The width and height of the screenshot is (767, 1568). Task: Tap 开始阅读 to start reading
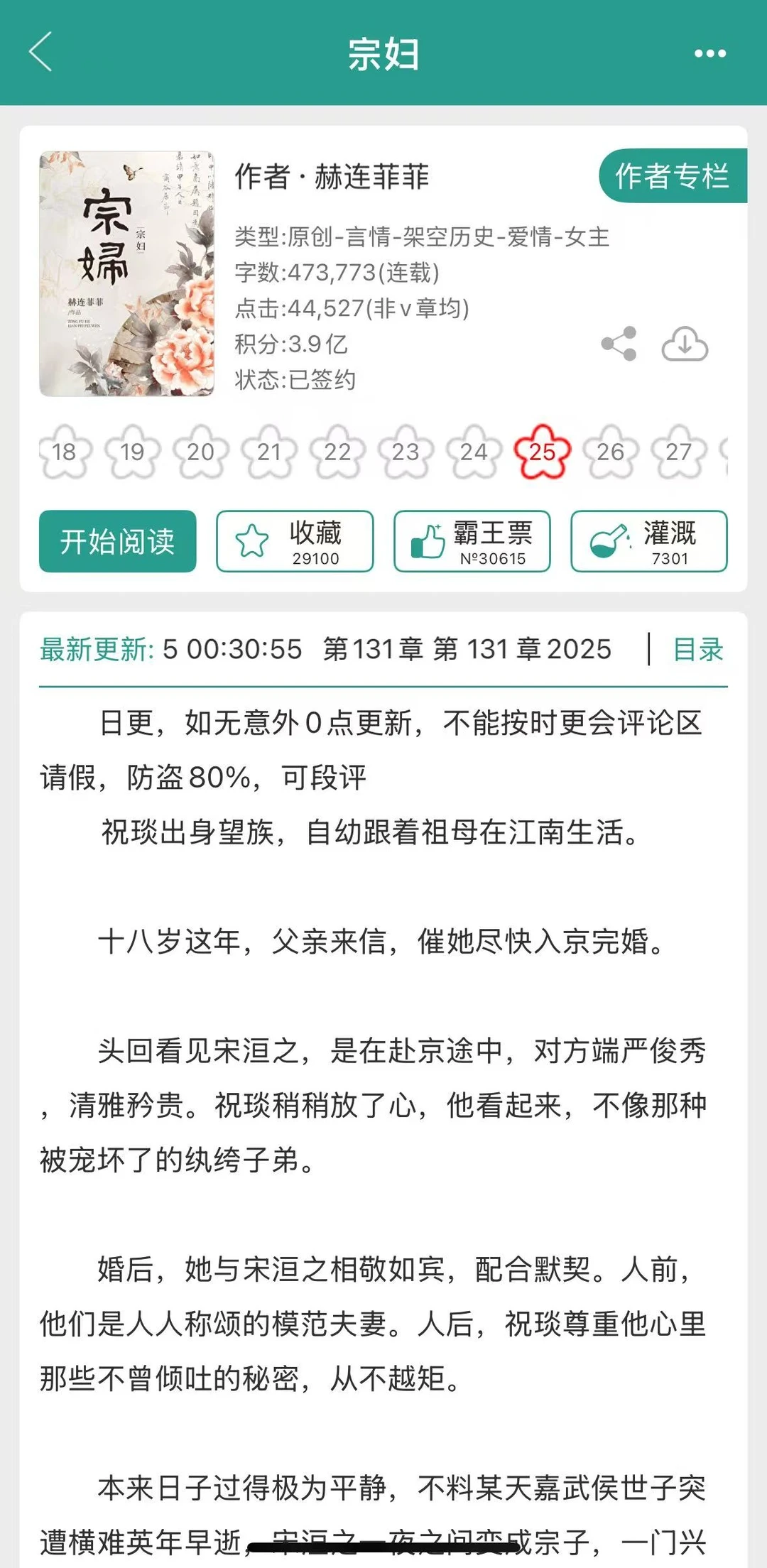(x=117, y=541)
